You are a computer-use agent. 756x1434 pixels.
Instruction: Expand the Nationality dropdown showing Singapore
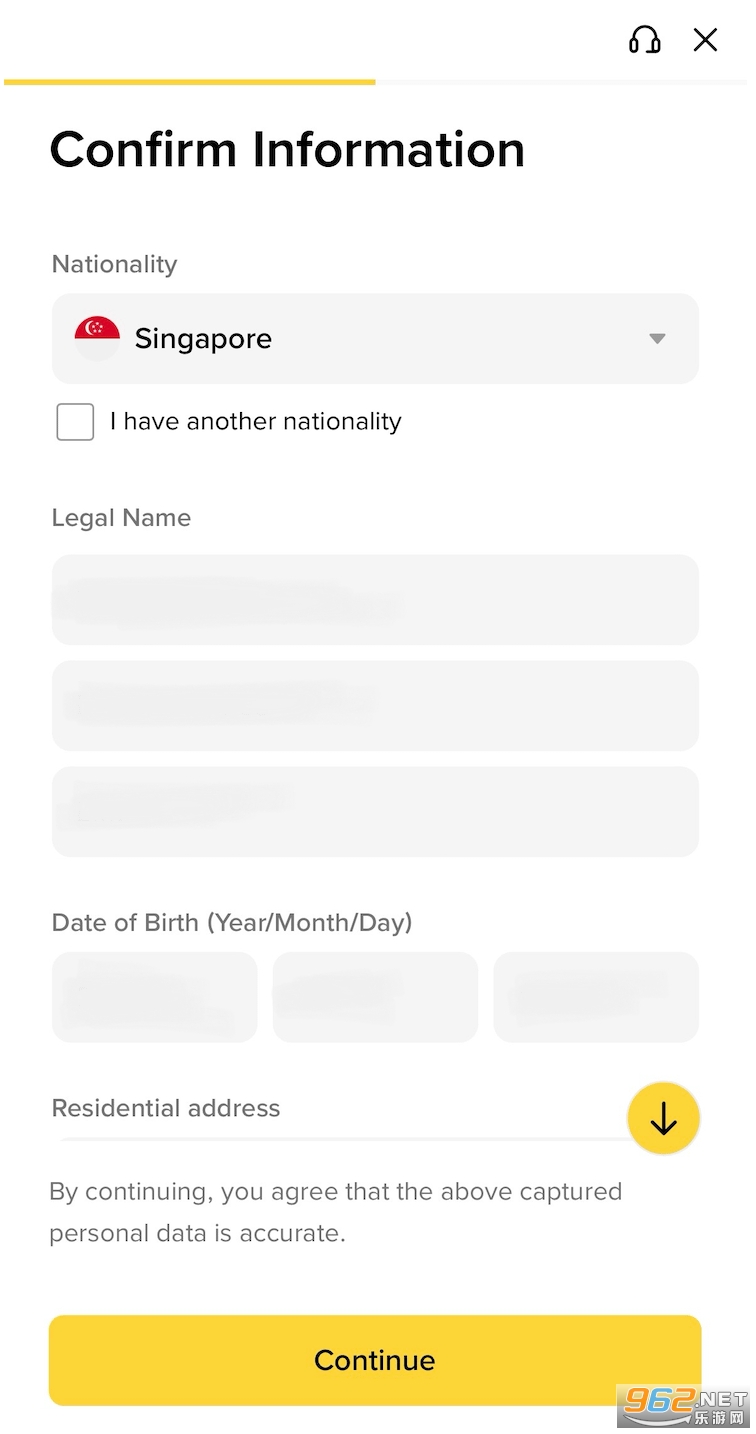point(375,338)
